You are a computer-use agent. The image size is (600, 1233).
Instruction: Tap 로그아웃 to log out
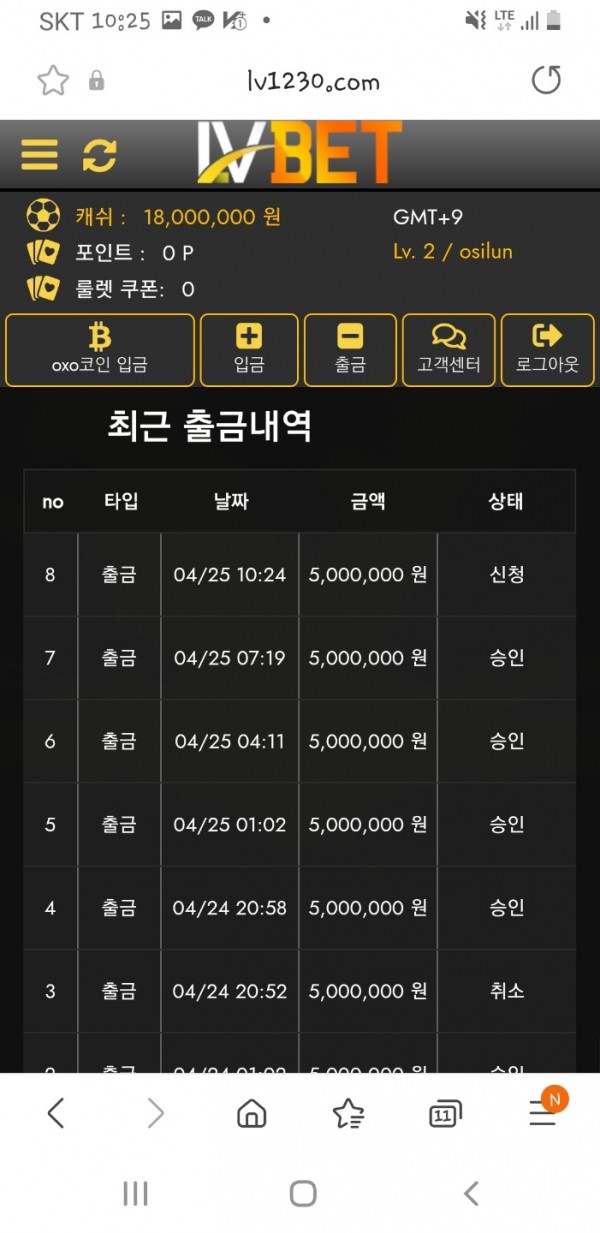click(547, 350)
